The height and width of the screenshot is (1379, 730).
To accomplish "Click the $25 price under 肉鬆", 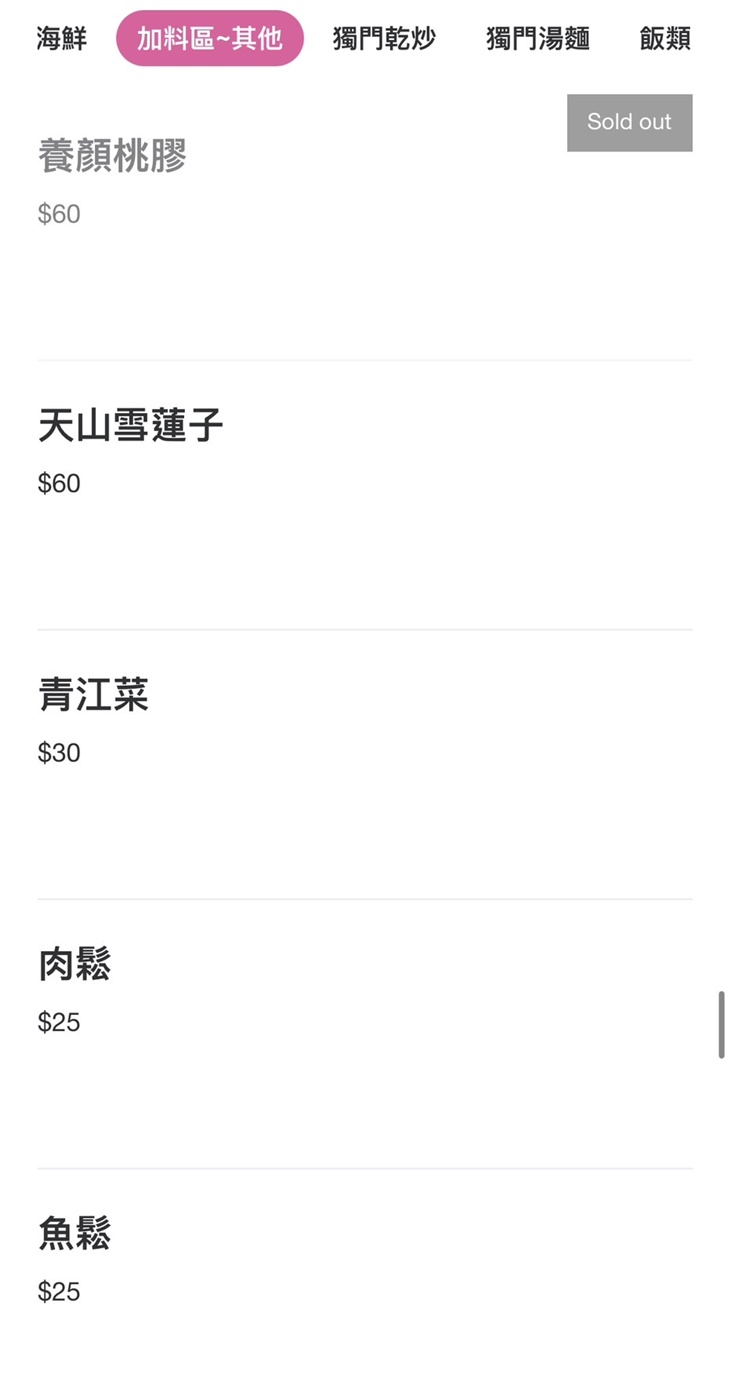I will pyautogui.click(x=58, y=1021).
